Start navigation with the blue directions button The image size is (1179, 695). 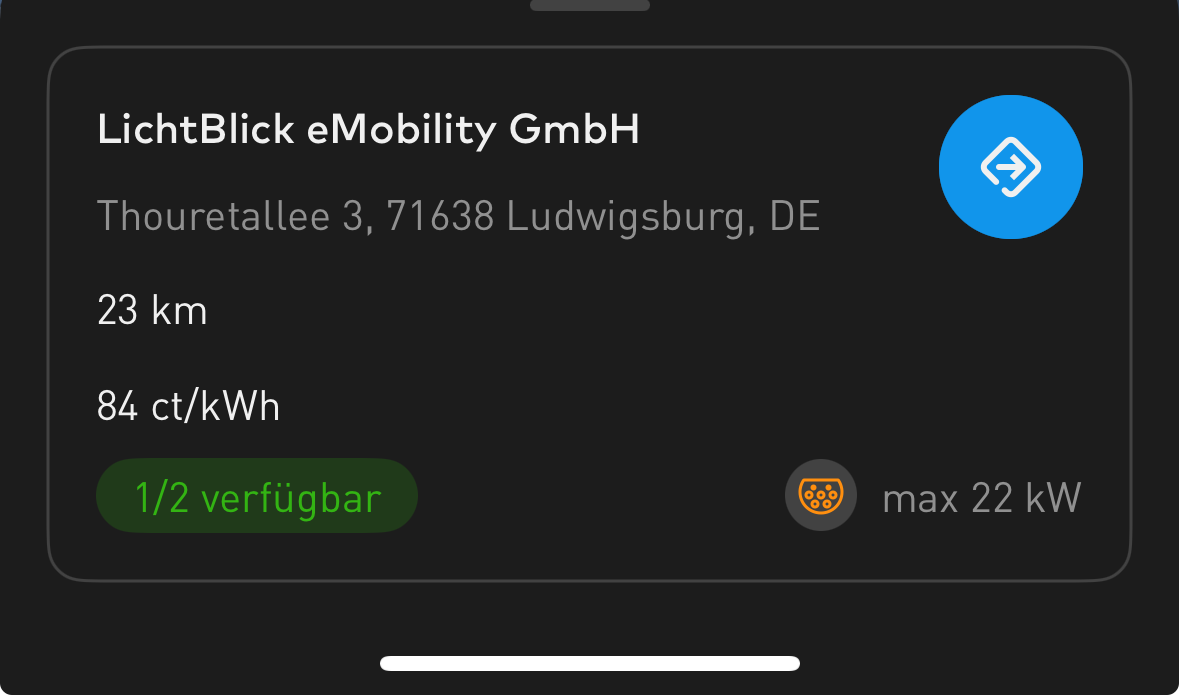click(x=1010, y=167)
